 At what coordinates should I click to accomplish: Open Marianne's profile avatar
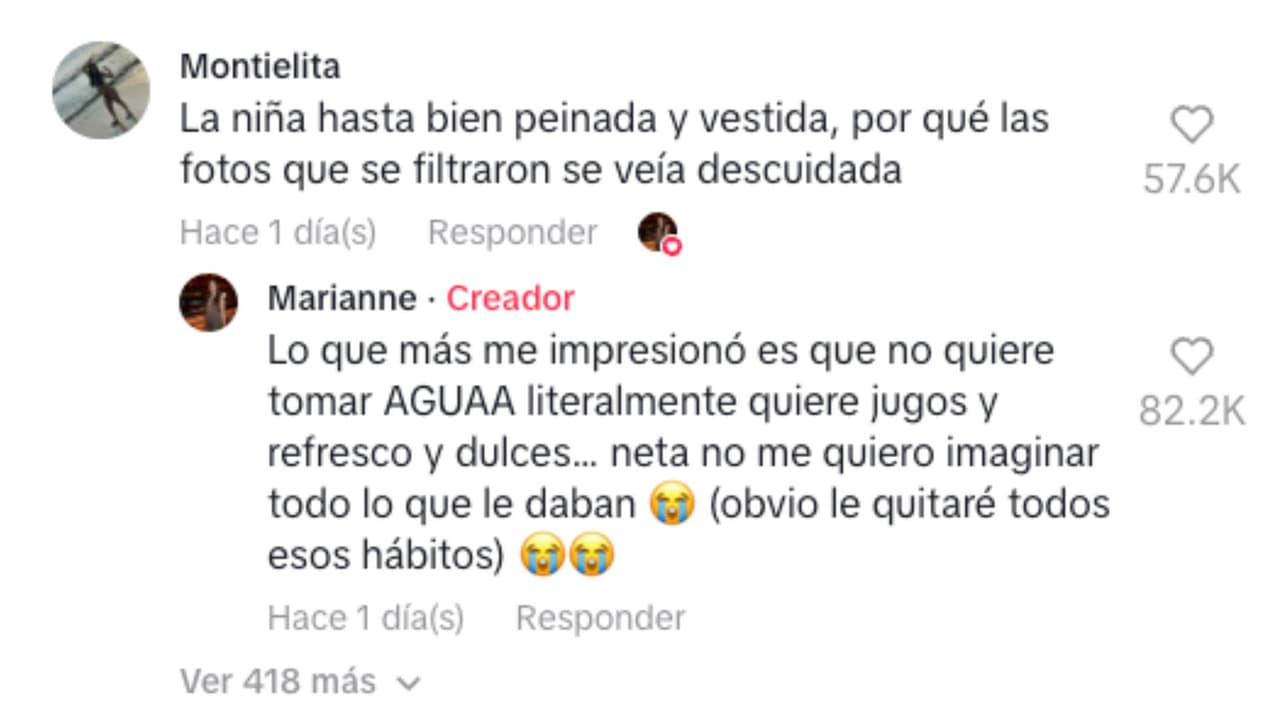click(208, 302)
